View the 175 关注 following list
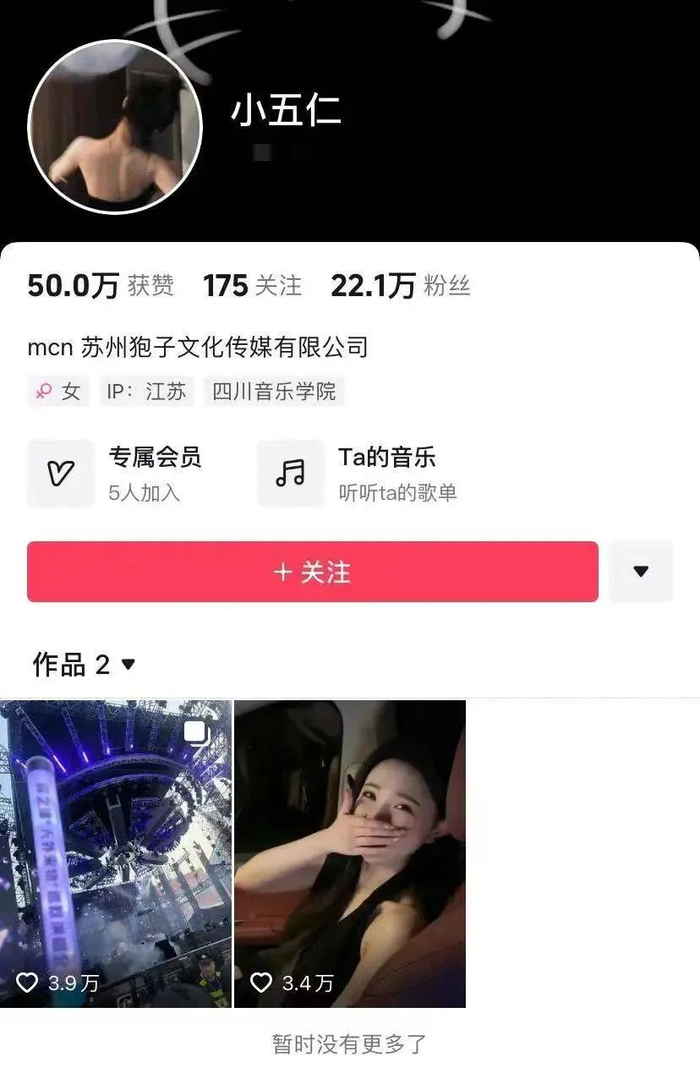This screenshot has height=1080, width=700. 252,286
